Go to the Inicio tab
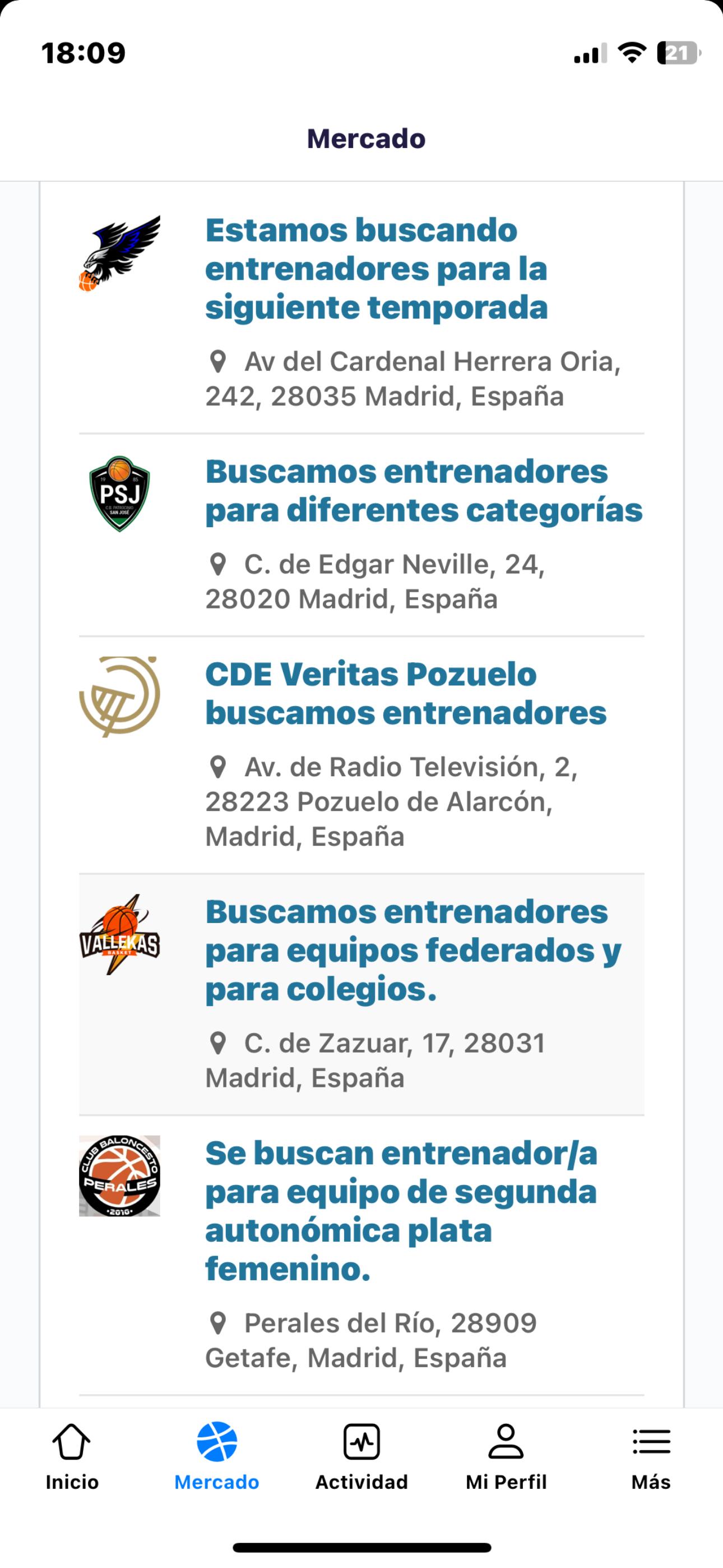The image size is (723, 1568). point(72,1457)
